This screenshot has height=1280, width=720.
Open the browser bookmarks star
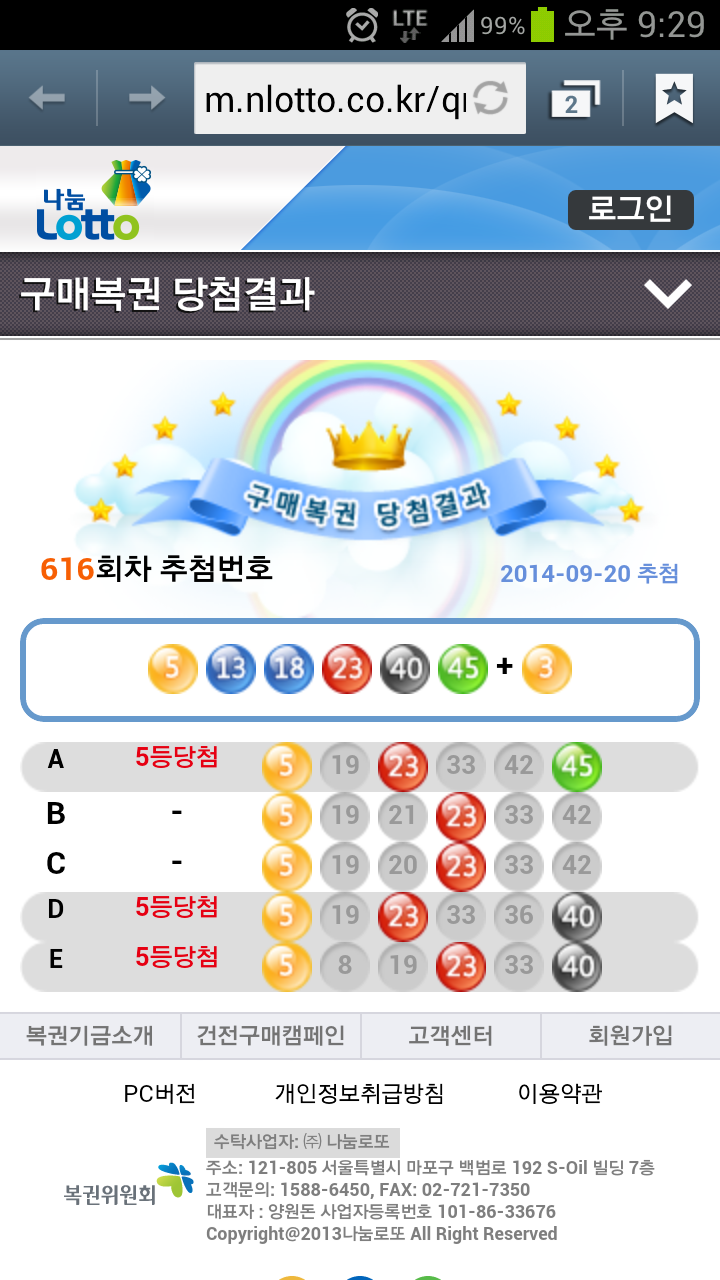pyautogui.click(x=674, y=97)
